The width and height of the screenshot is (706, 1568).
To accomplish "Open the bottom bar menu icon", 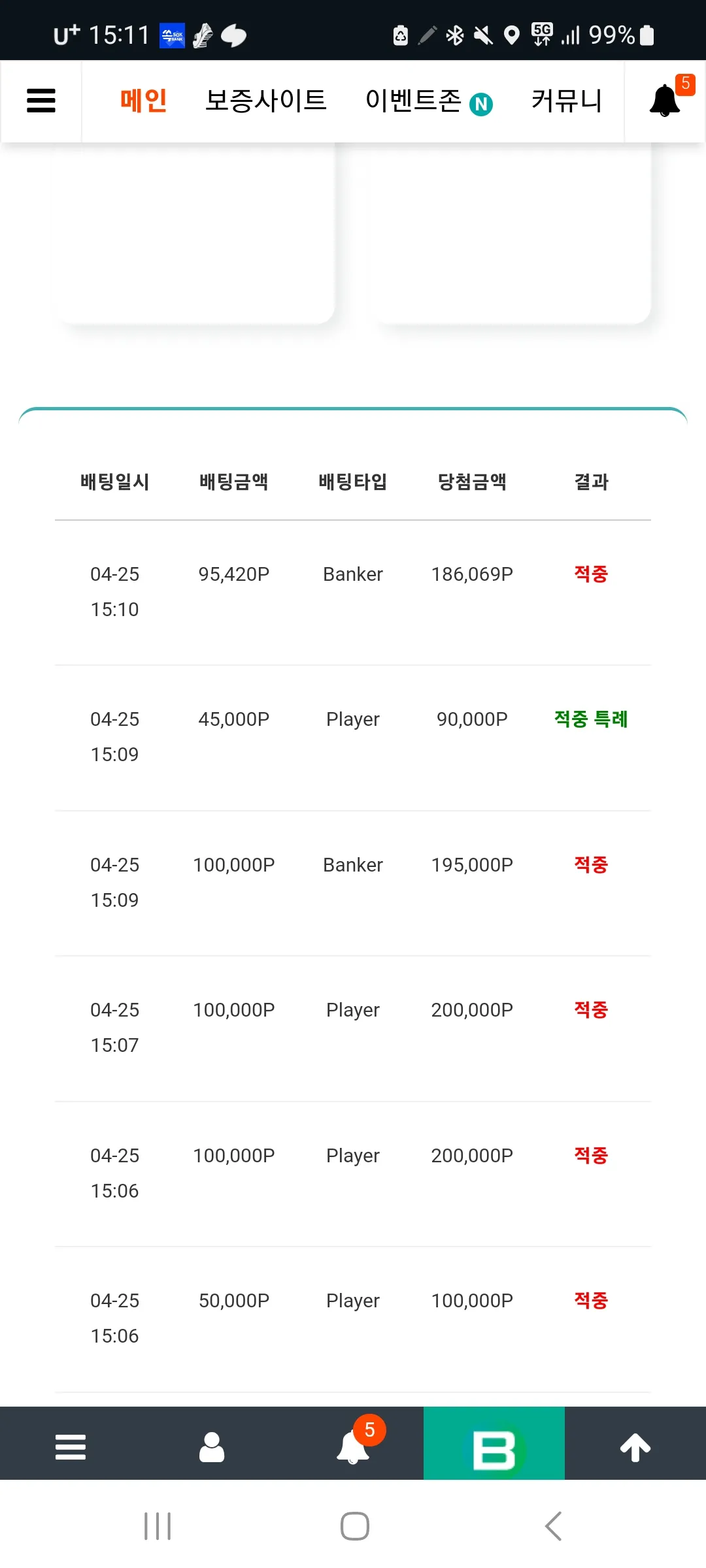I will coord(71,1446).
